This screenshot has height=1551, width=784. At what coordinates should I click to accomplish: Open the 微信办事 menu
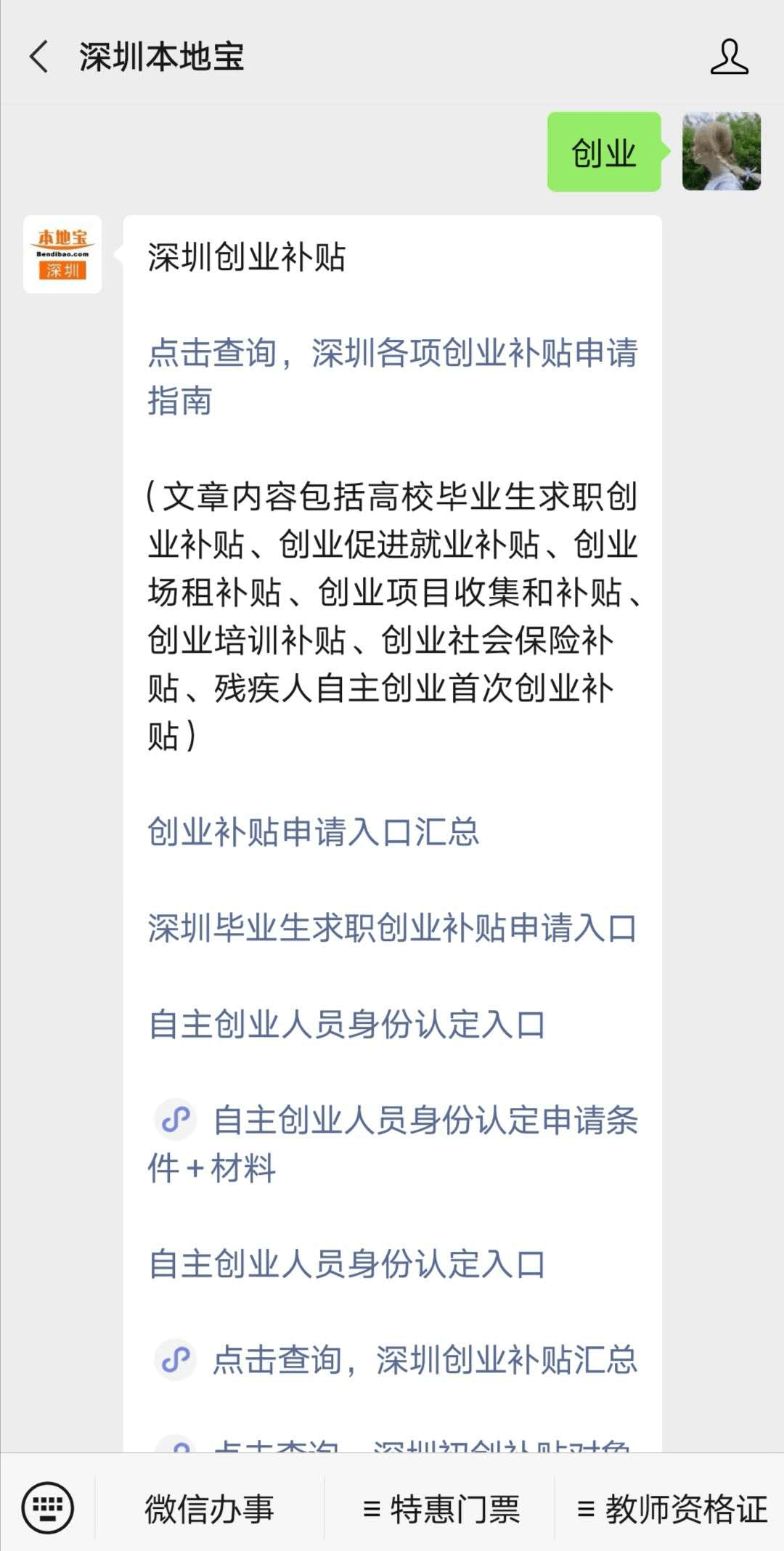(x=209, y=1509)
